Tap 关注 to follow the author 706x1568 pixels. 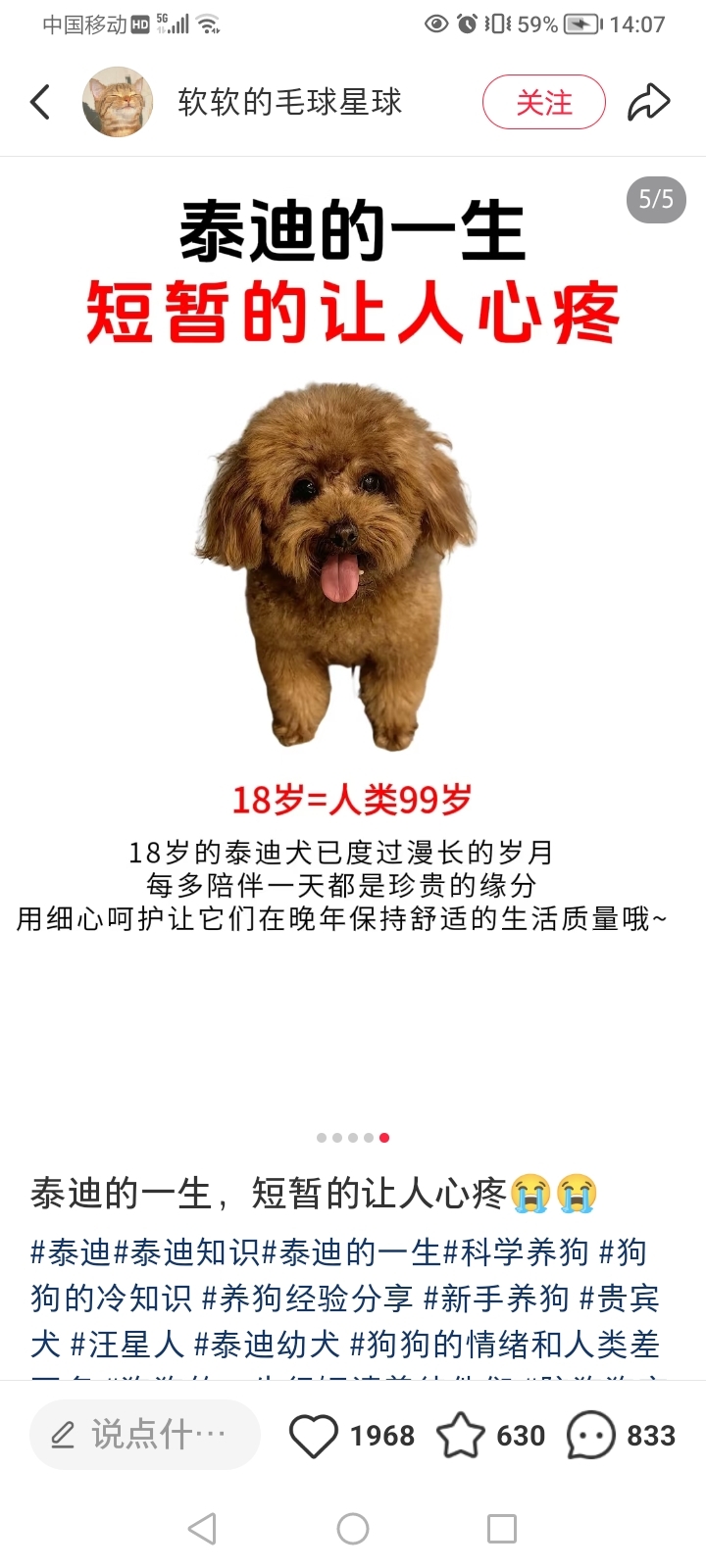544,102
